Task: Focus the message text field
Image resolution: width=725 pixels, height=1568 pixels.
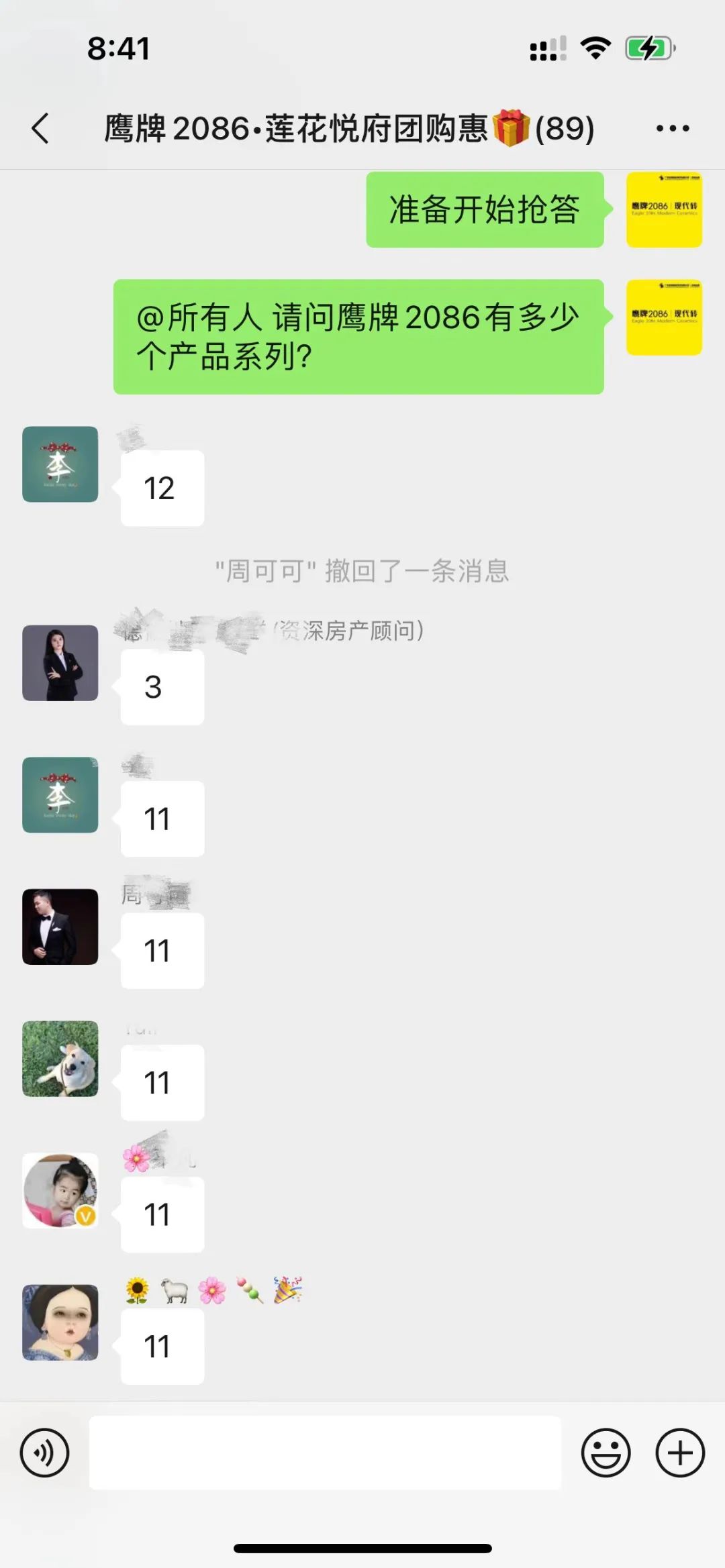Action: [325, 1453]
